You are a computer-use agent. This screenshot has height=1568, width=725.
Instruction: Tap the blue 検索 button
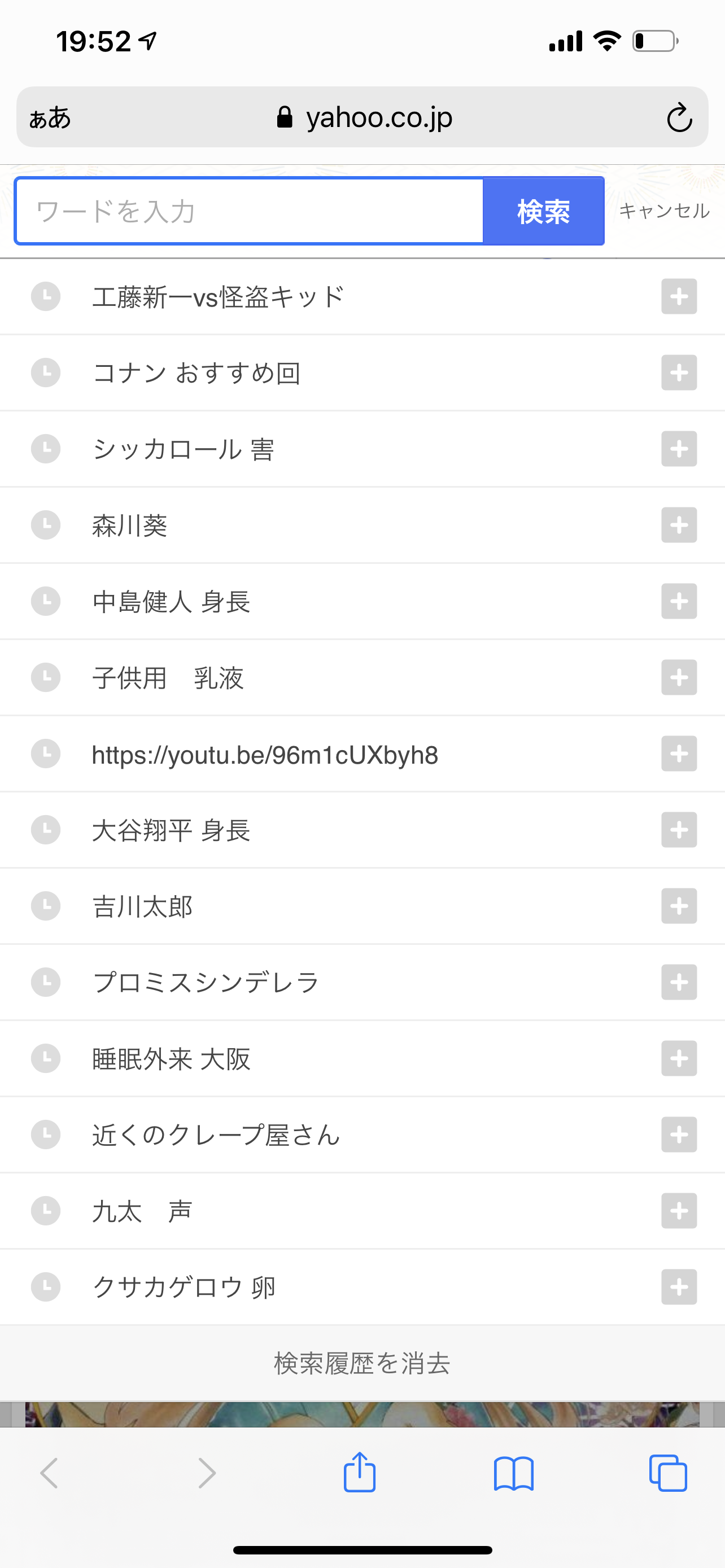pos(543,211)
